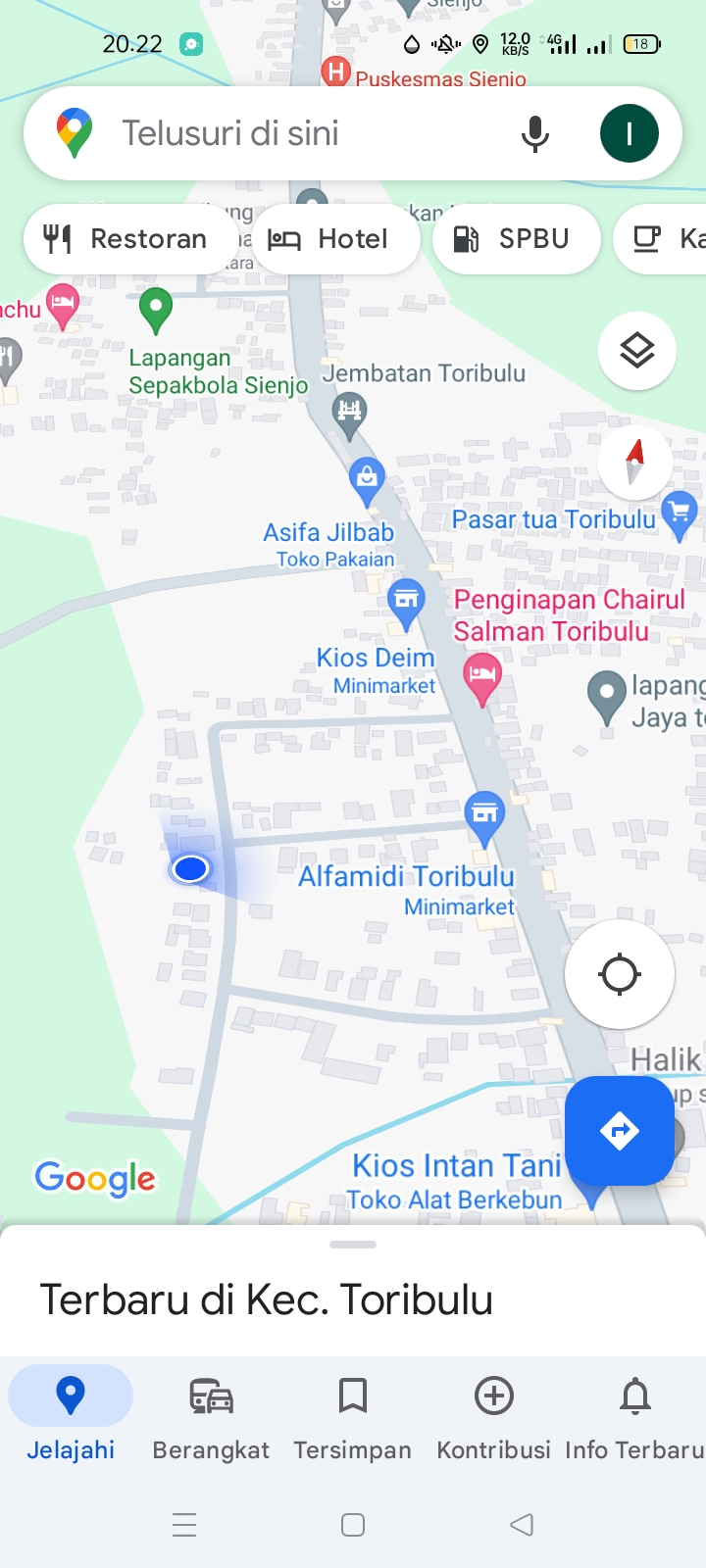
Task: Start voice search with the microphone
Action: coord(535,133)
